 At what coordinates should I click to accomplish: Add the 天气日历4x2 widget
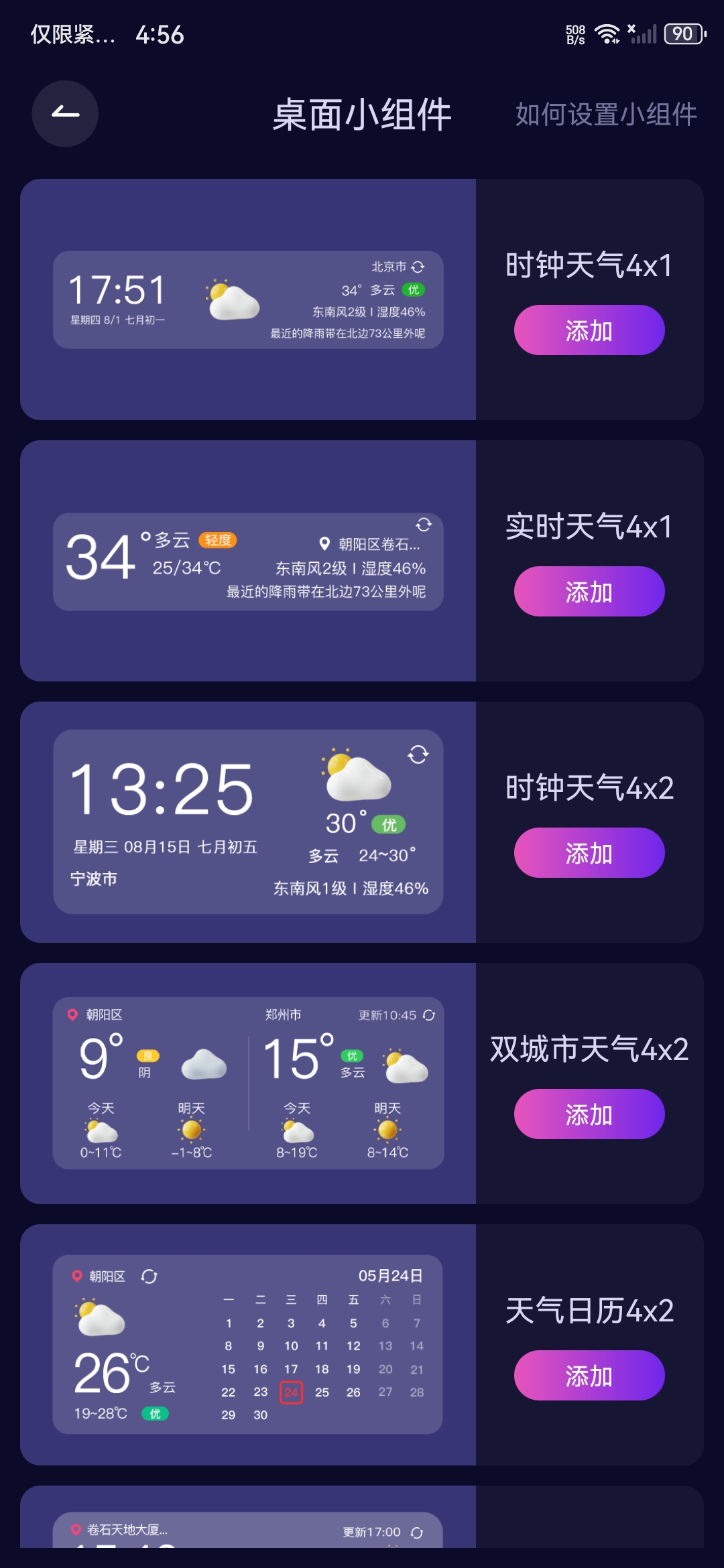click(x=589, y=1376)
